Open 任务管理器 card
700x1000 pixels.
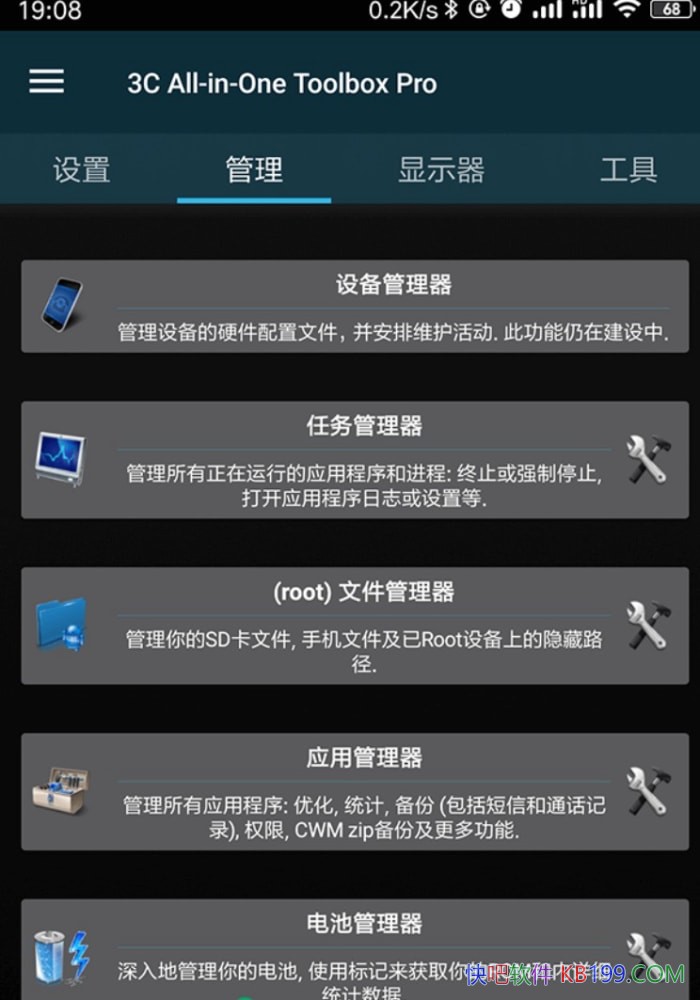330,460
